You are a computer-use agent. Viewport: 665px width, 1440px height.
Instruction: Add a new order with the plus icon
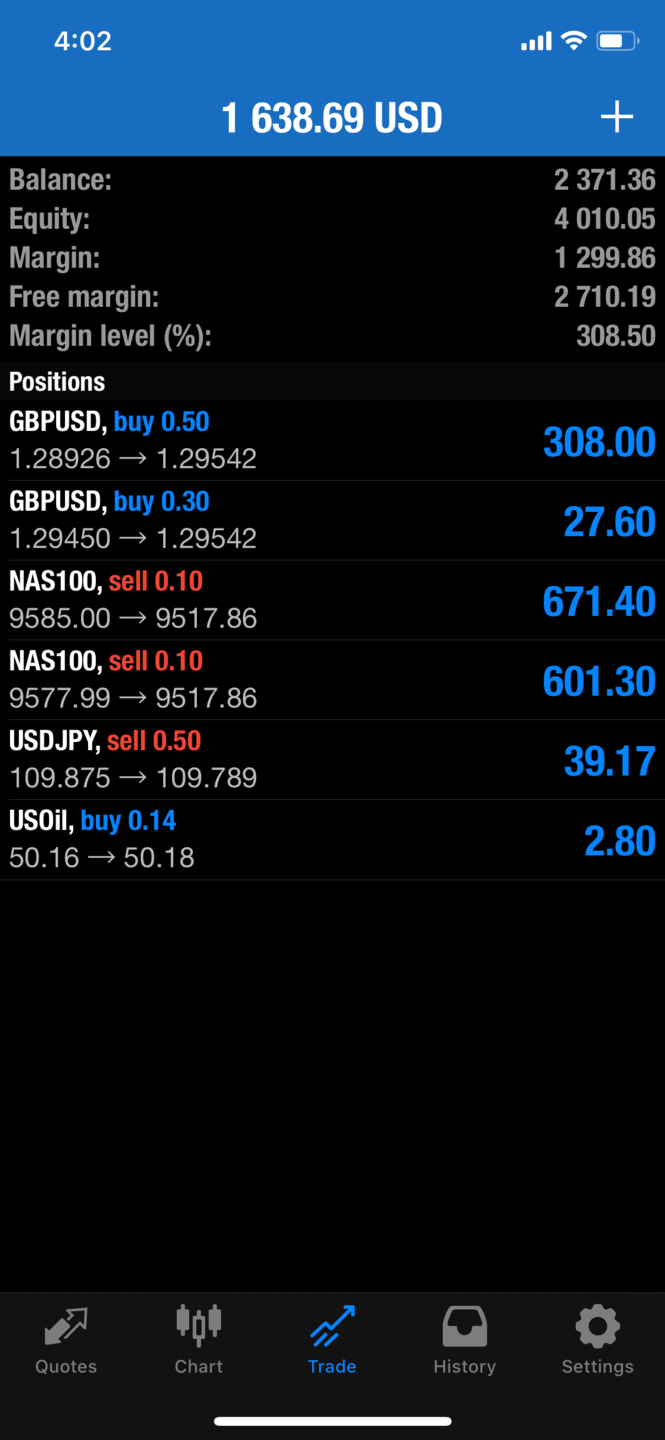[616, 117]
